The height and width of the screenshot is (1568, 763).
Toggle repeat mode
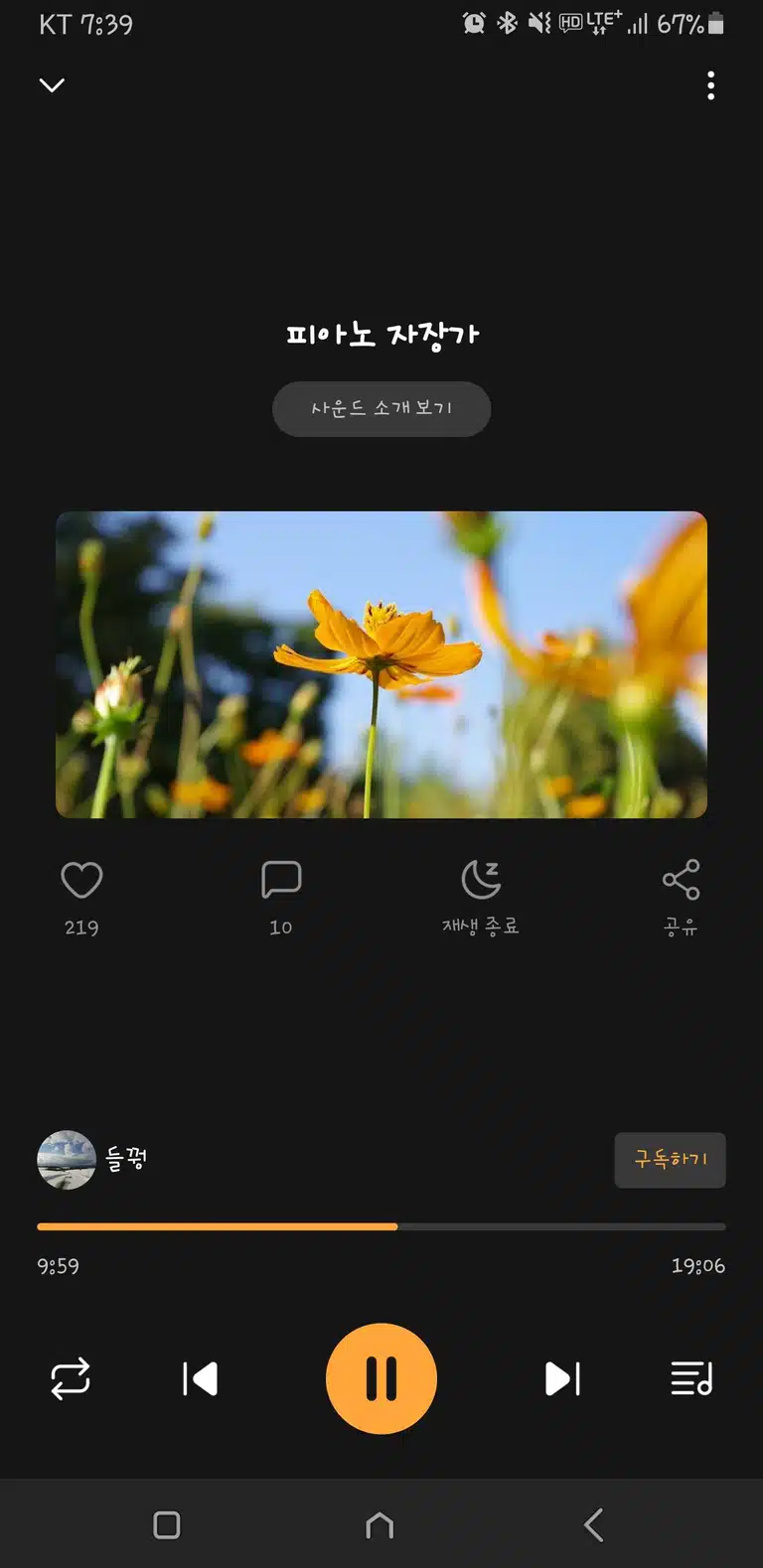71,1378
